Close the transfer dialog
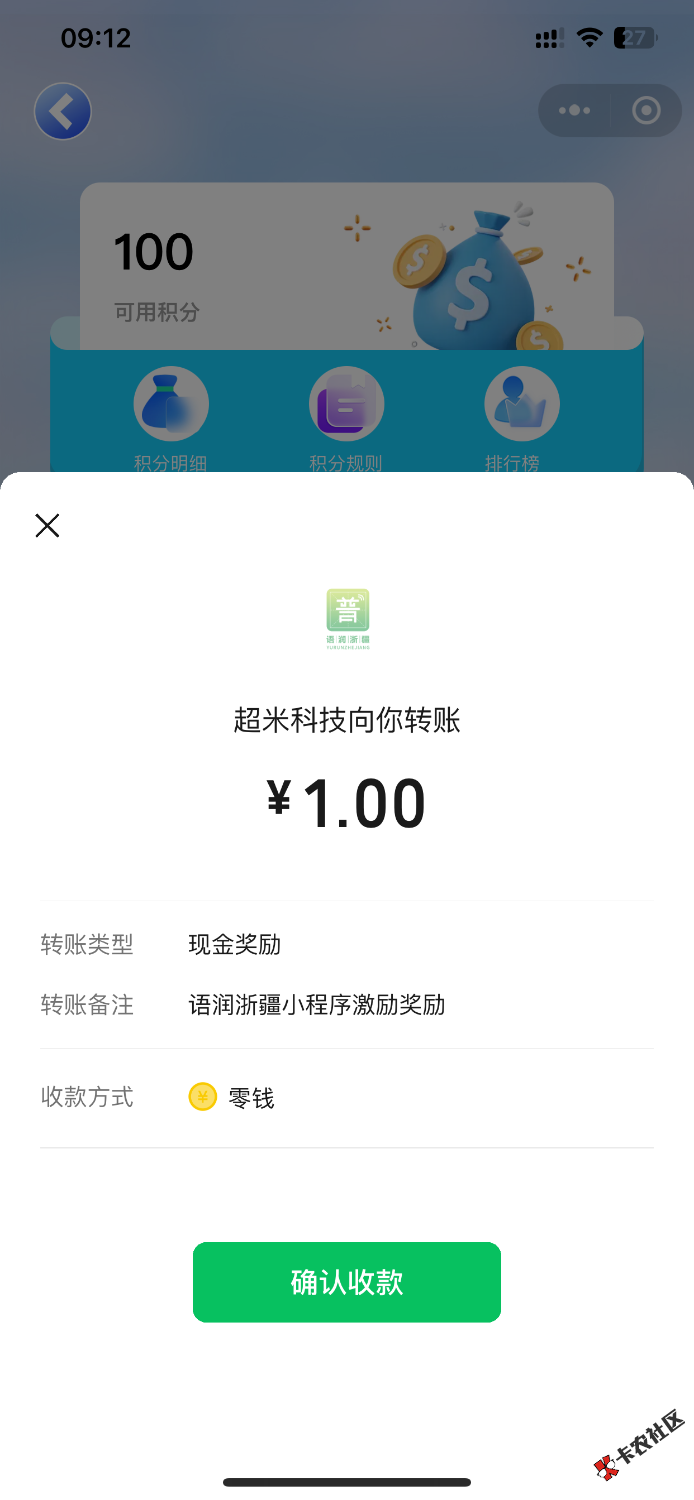This screenshot has width=694, height=1500. pos(47,526)
